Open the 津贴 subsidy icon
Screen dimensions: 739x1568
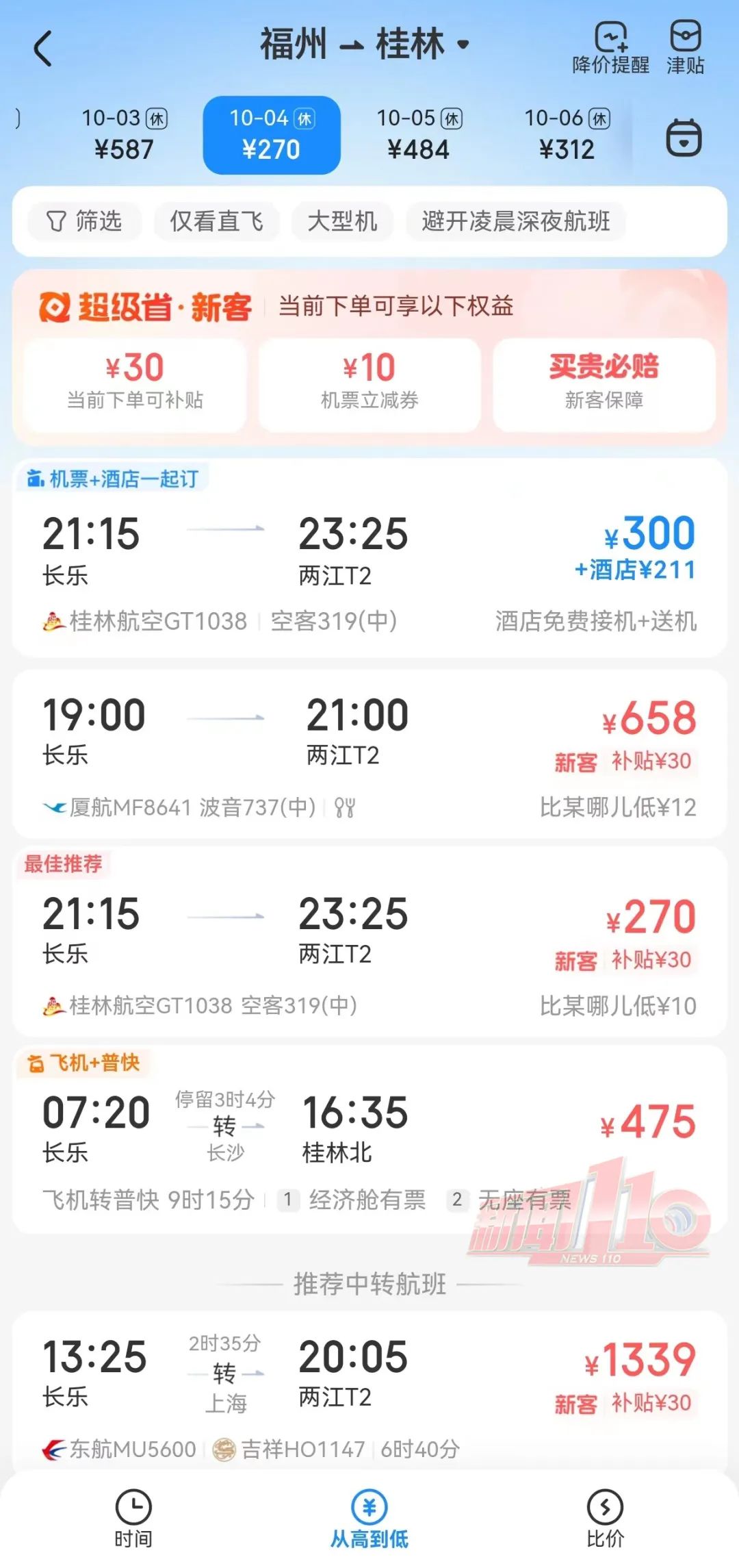click(x=685, y=48)
